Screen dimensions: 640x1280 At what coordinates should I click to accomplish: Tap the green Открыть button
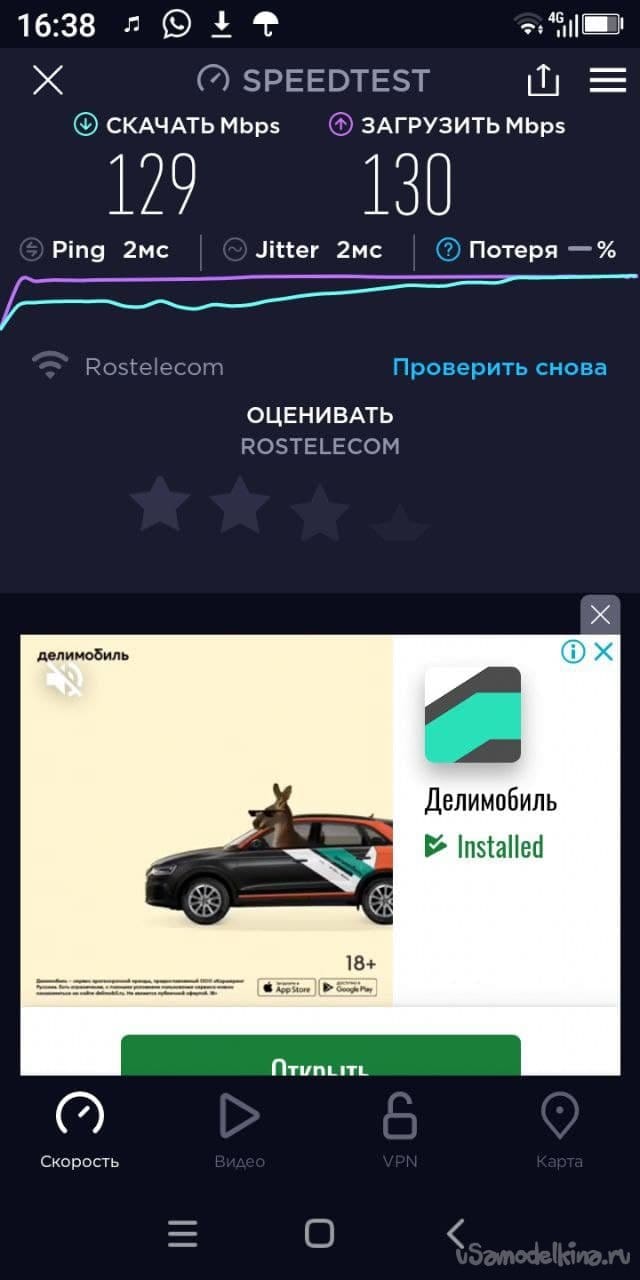pyautogui.click(x=320, y=1057)
